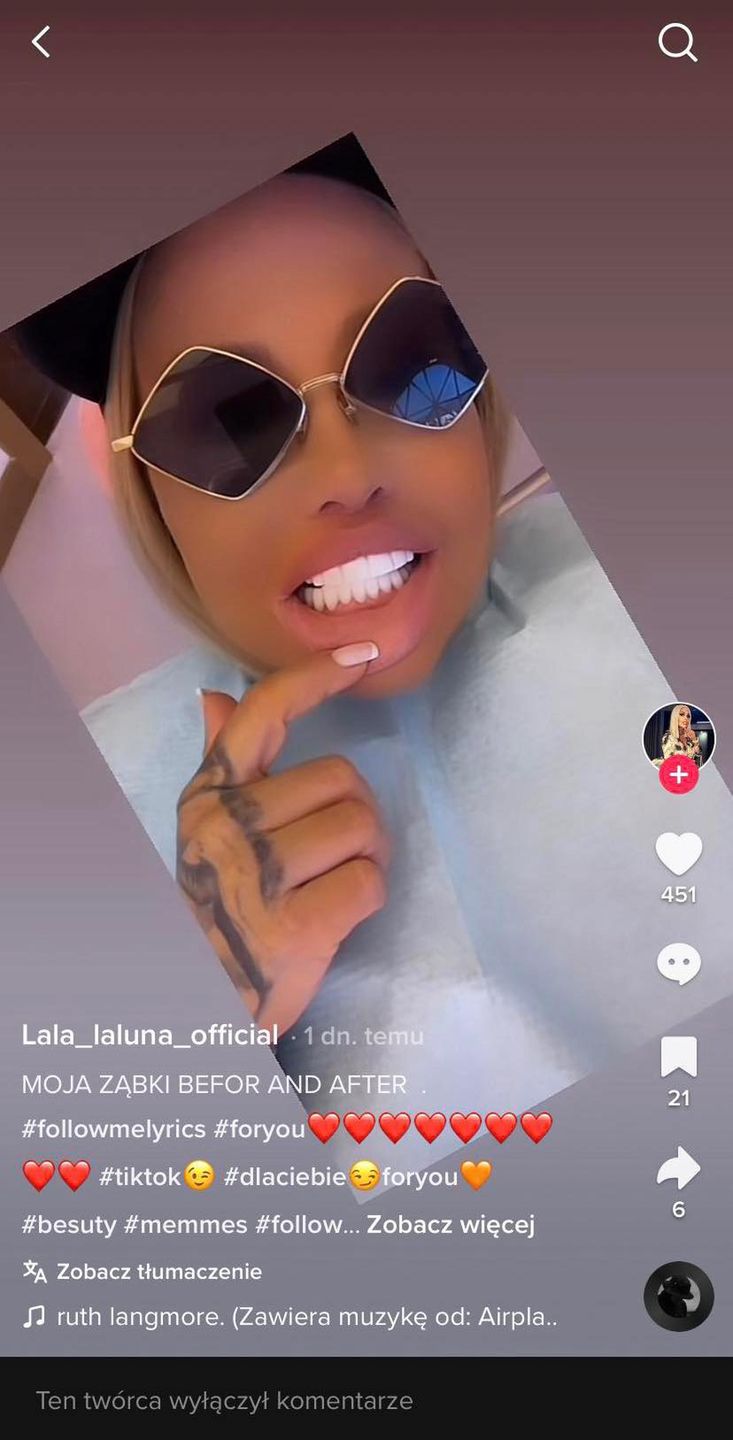
Task: Open the ruth langmore sound page
Action: point(305,1317)
